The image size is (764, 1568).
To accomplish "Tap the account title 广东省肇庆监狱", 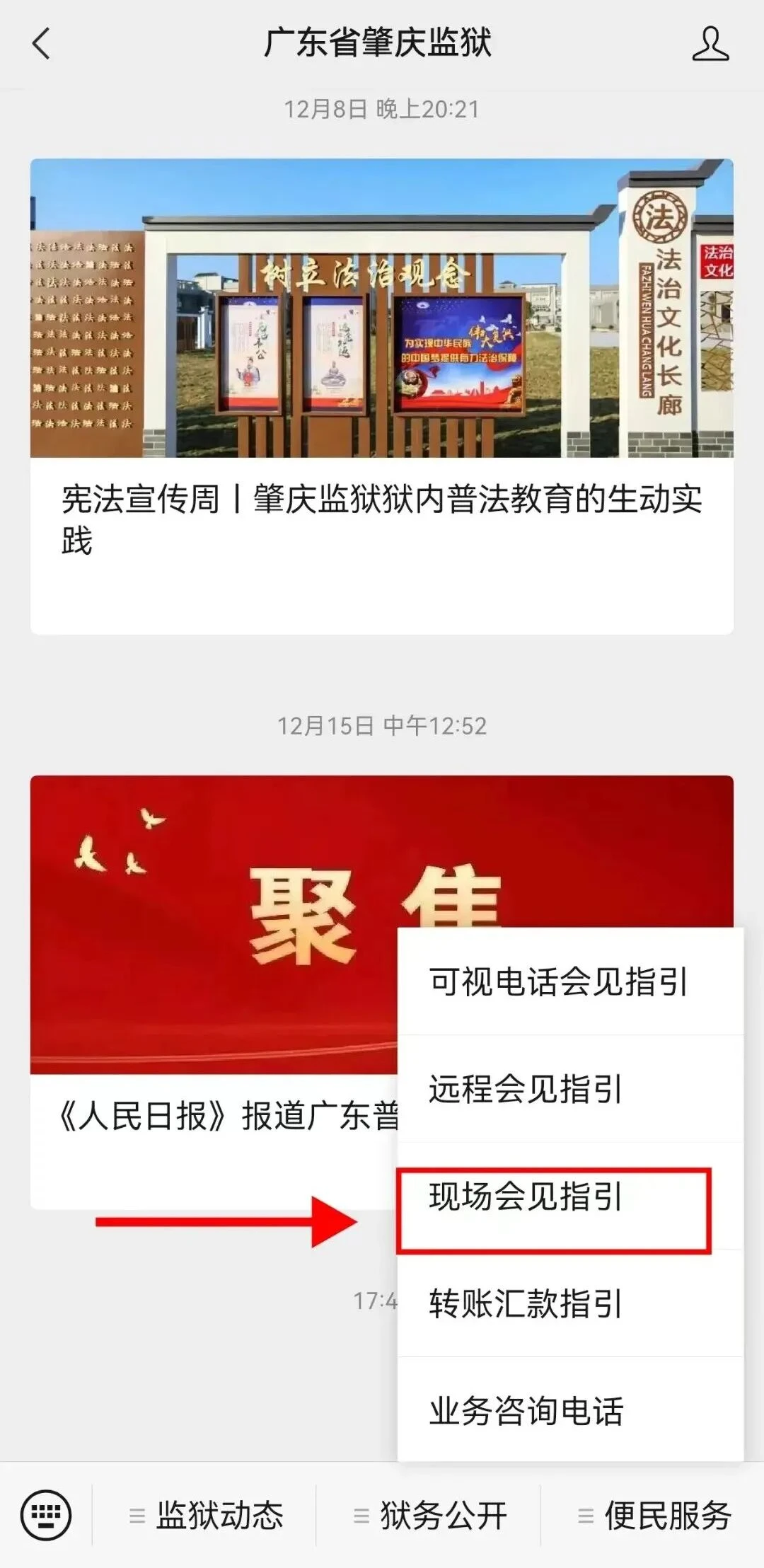I will 382,45.
